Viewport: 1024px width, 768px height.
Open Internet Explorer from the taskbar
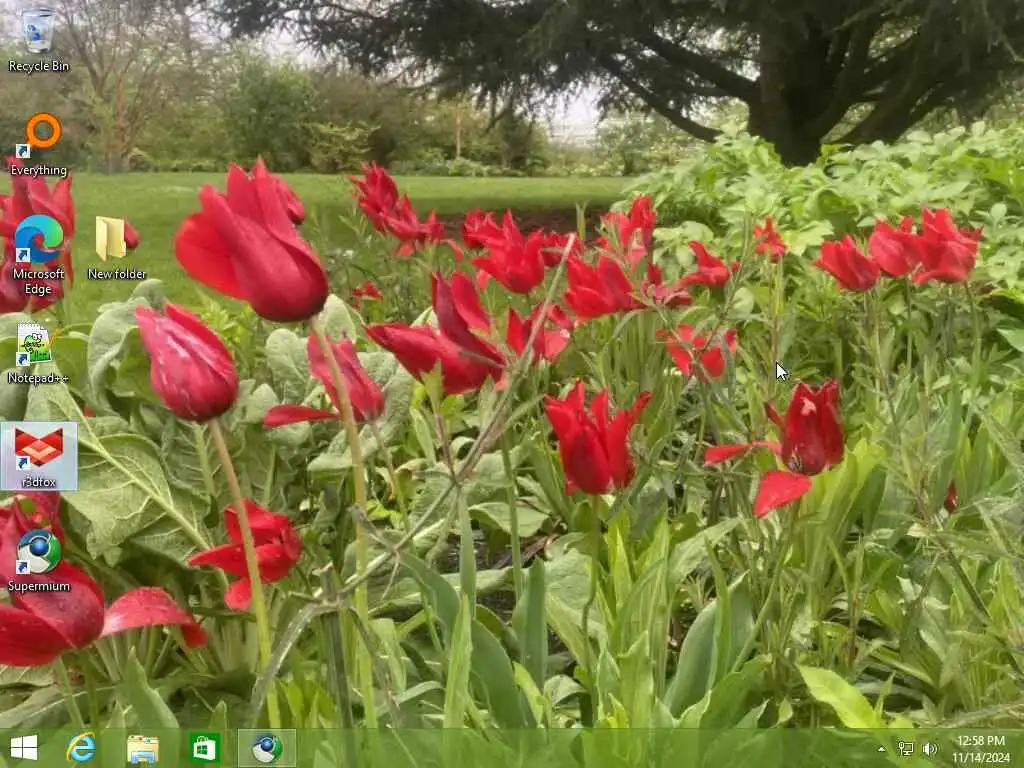point(81,748)
